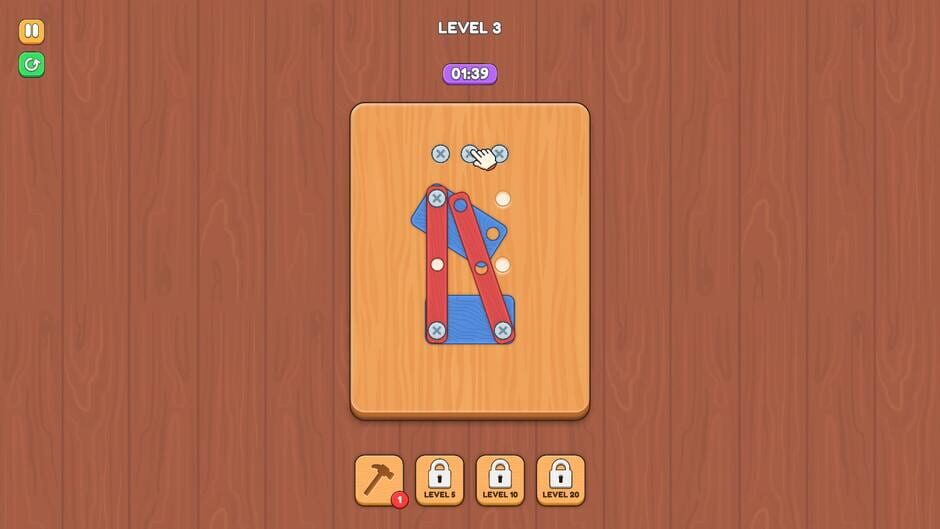Unscrew the top-left red bar screw
940x529 pixels.
437,198
